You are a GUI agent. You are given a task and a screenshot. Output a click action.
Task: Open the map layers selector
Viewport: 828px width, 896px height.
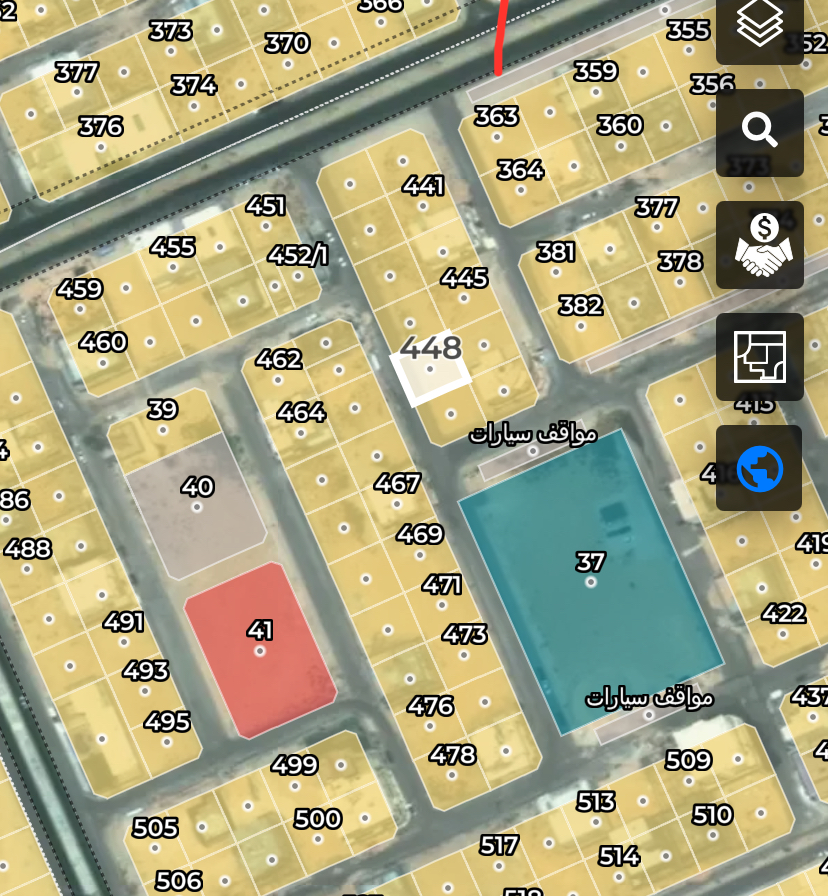[759, 25]
